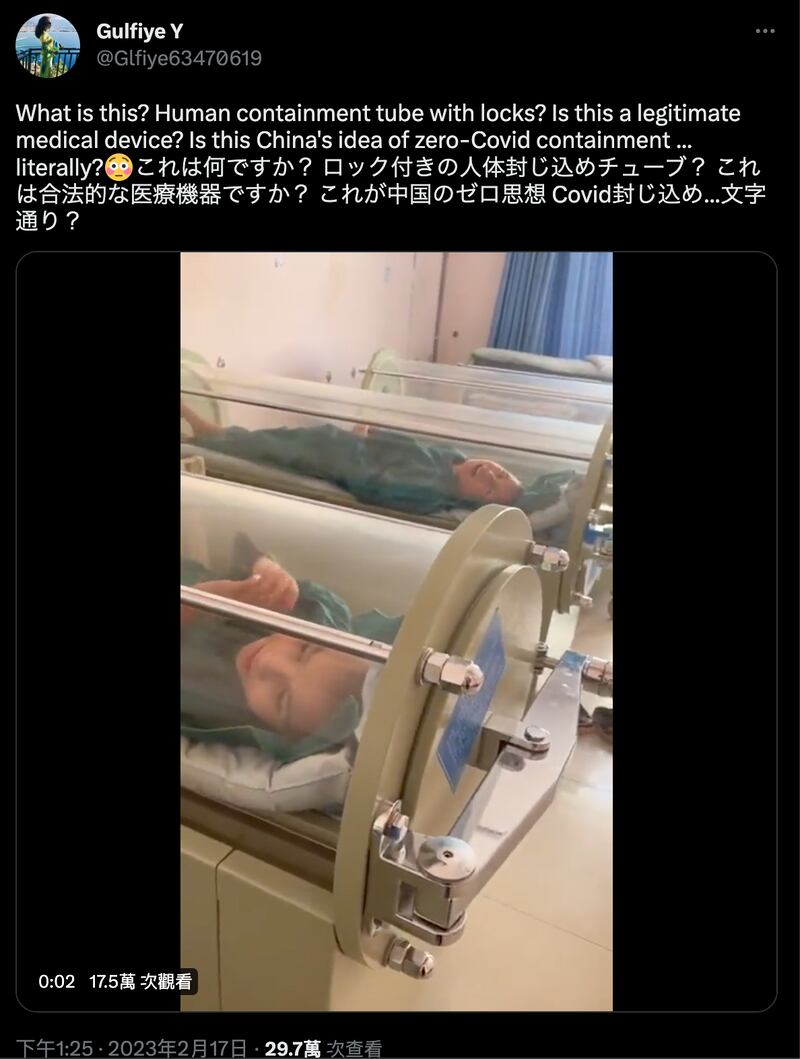Screen dimensions: 800x1059
Task: Play the video of the containment tubes
Action: tap(396, 630)
